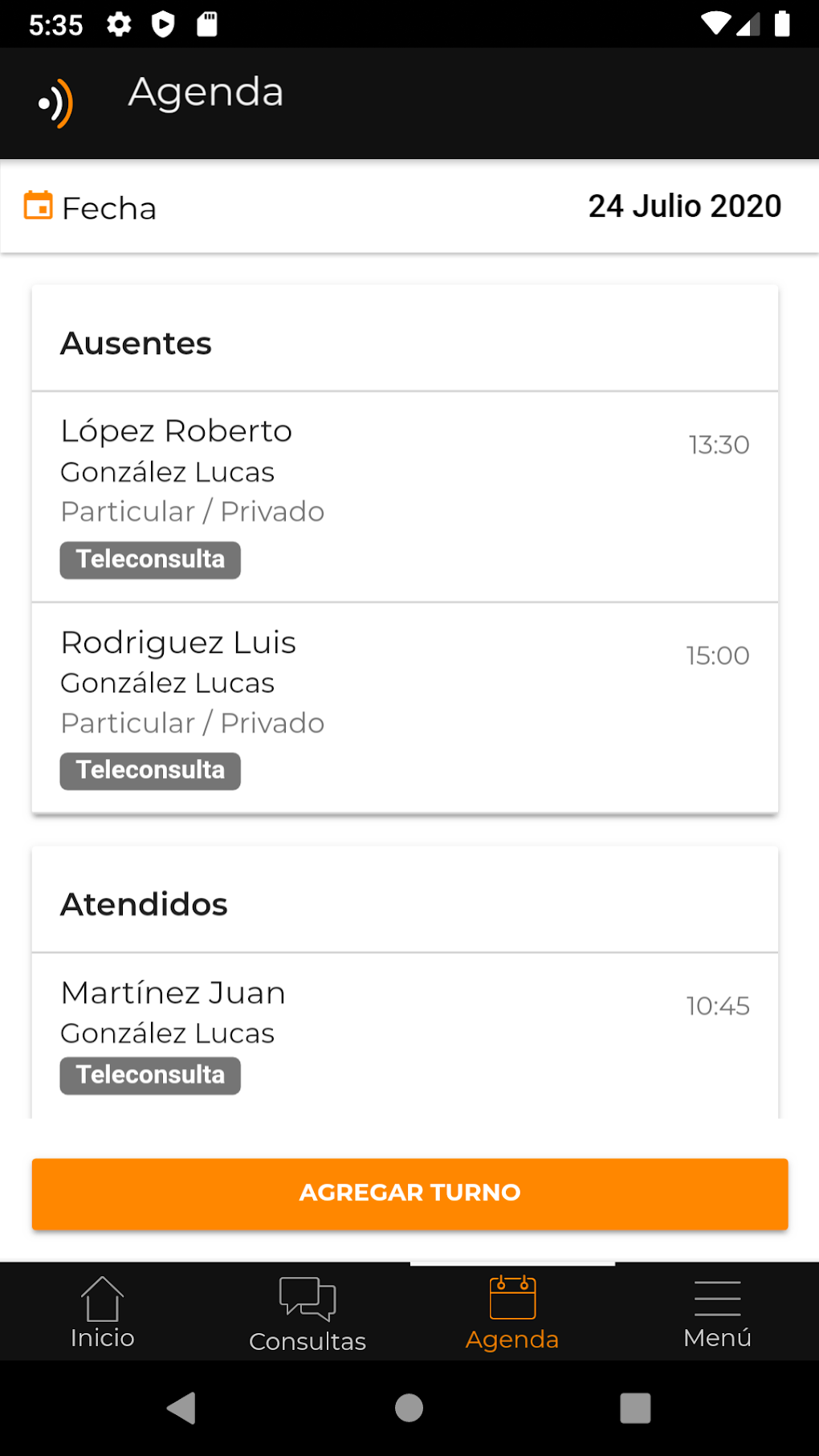Select the Agenda tab
Image resolution: width=819 pixels, height=1456 pixels.
[x=512, y=1312]
